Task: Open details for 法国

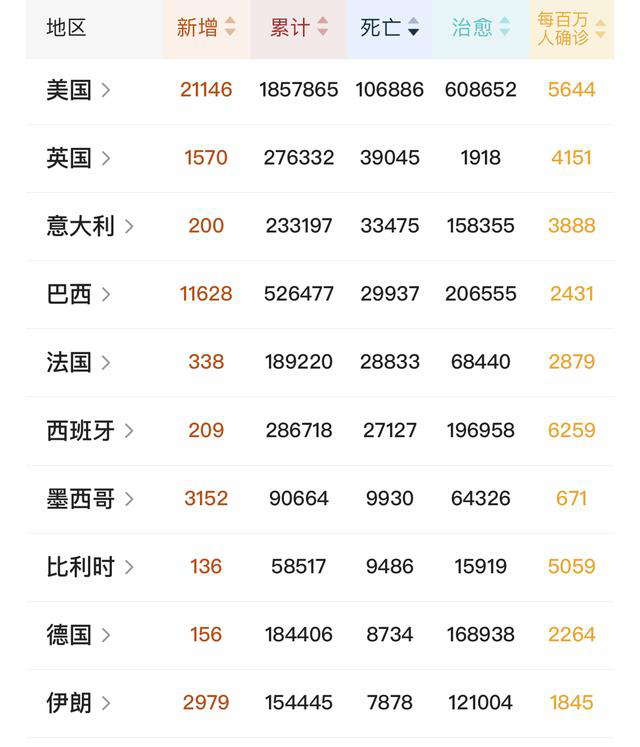Action: point(79,362)
